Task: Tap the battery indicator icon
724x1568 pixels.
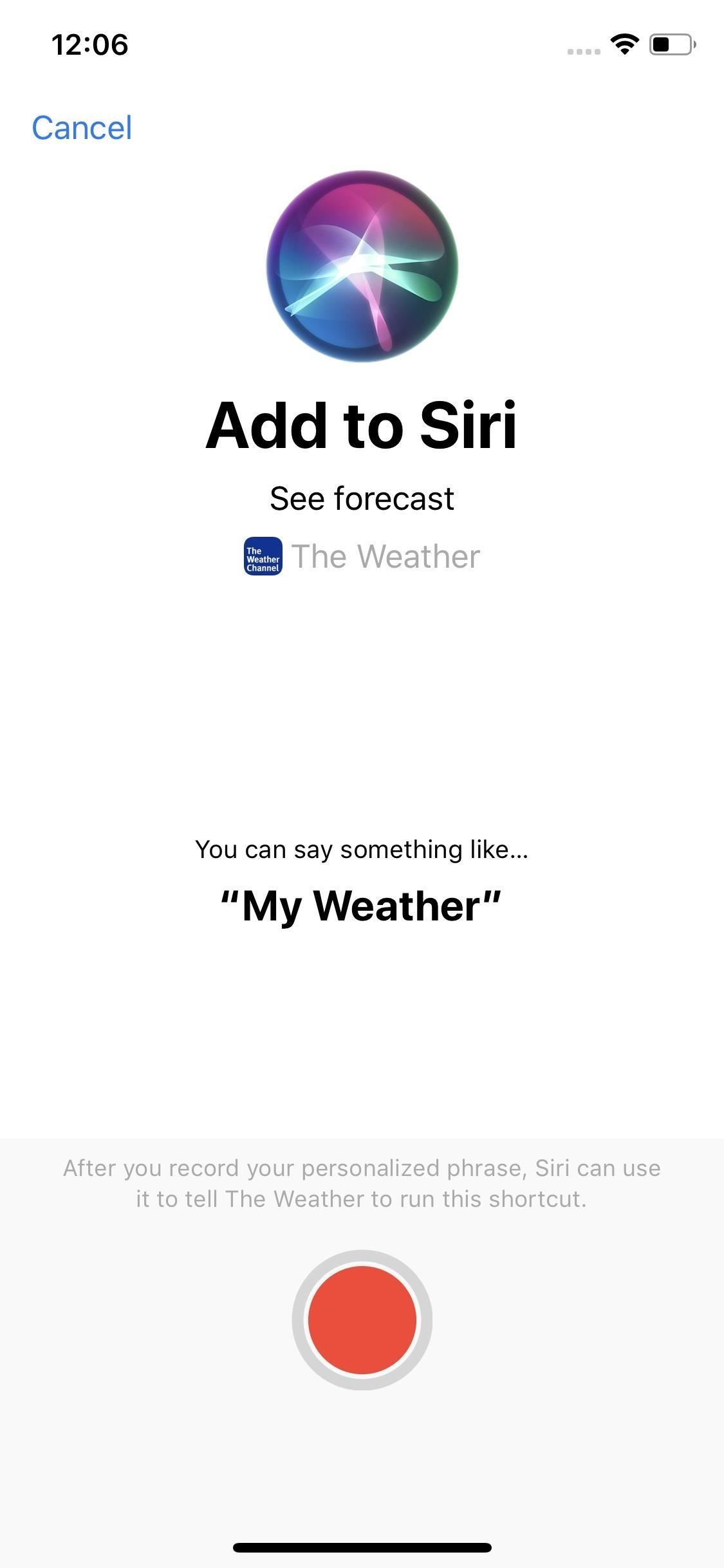Action: coord(670,44)
